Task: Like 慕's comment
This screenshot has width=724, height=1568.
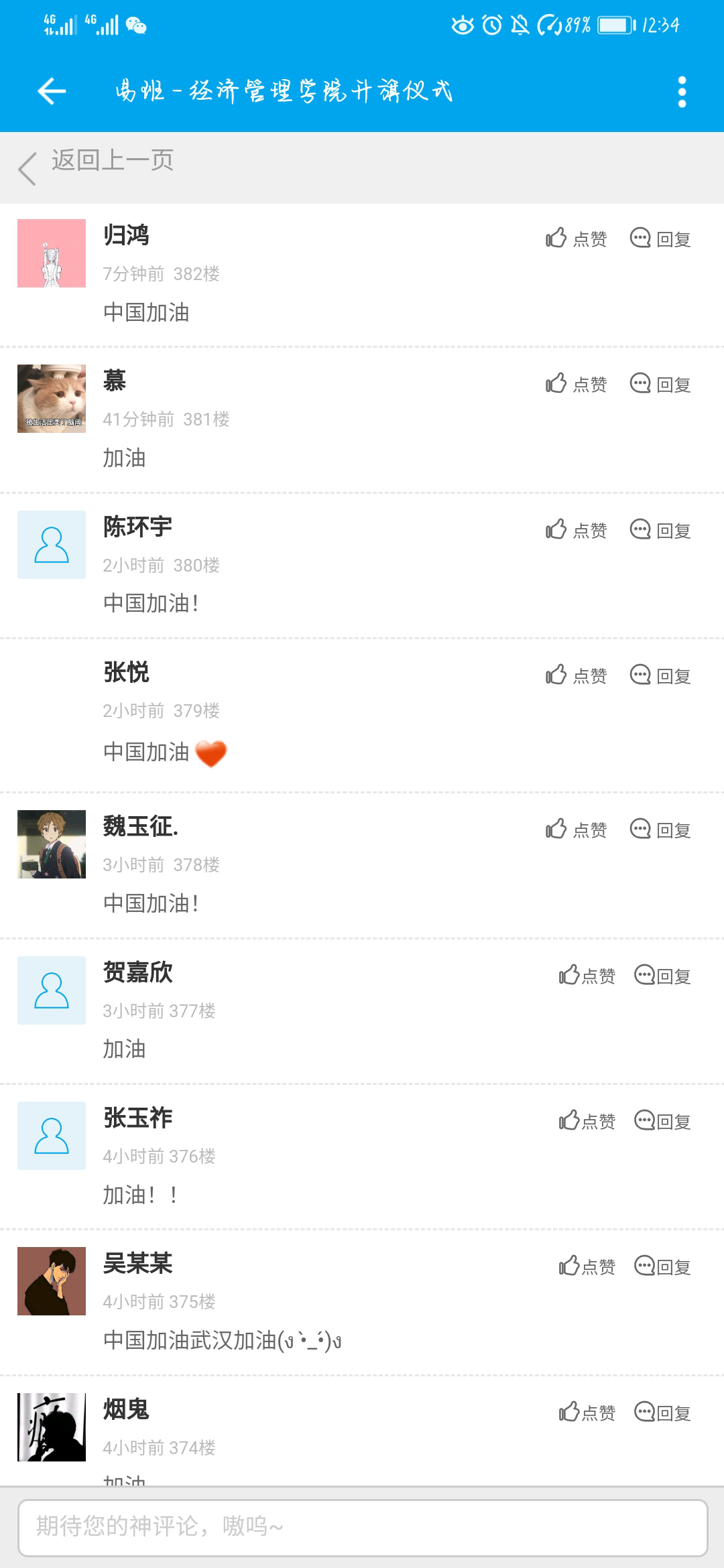Action: pos(576,383)
